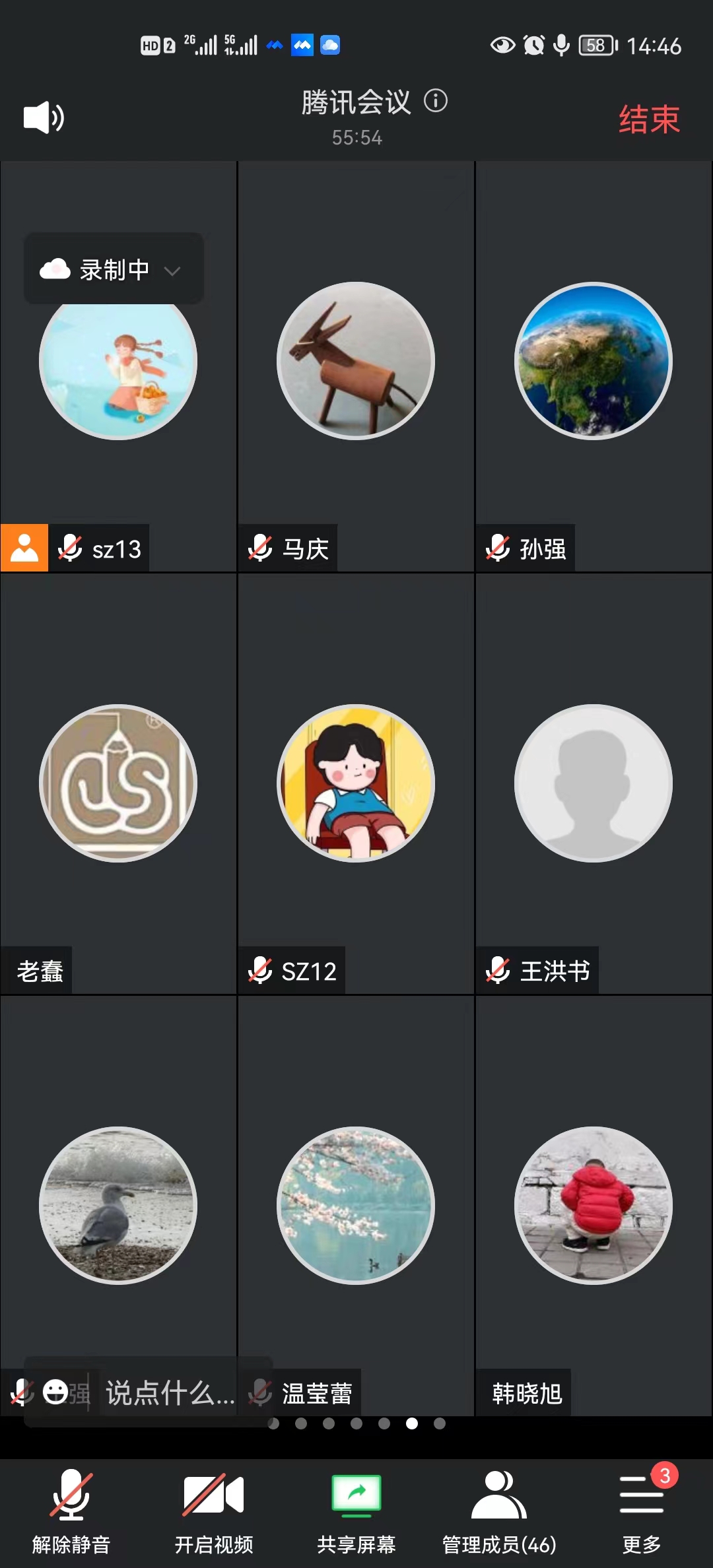Open participant tile 老蠢

(118, 783)
